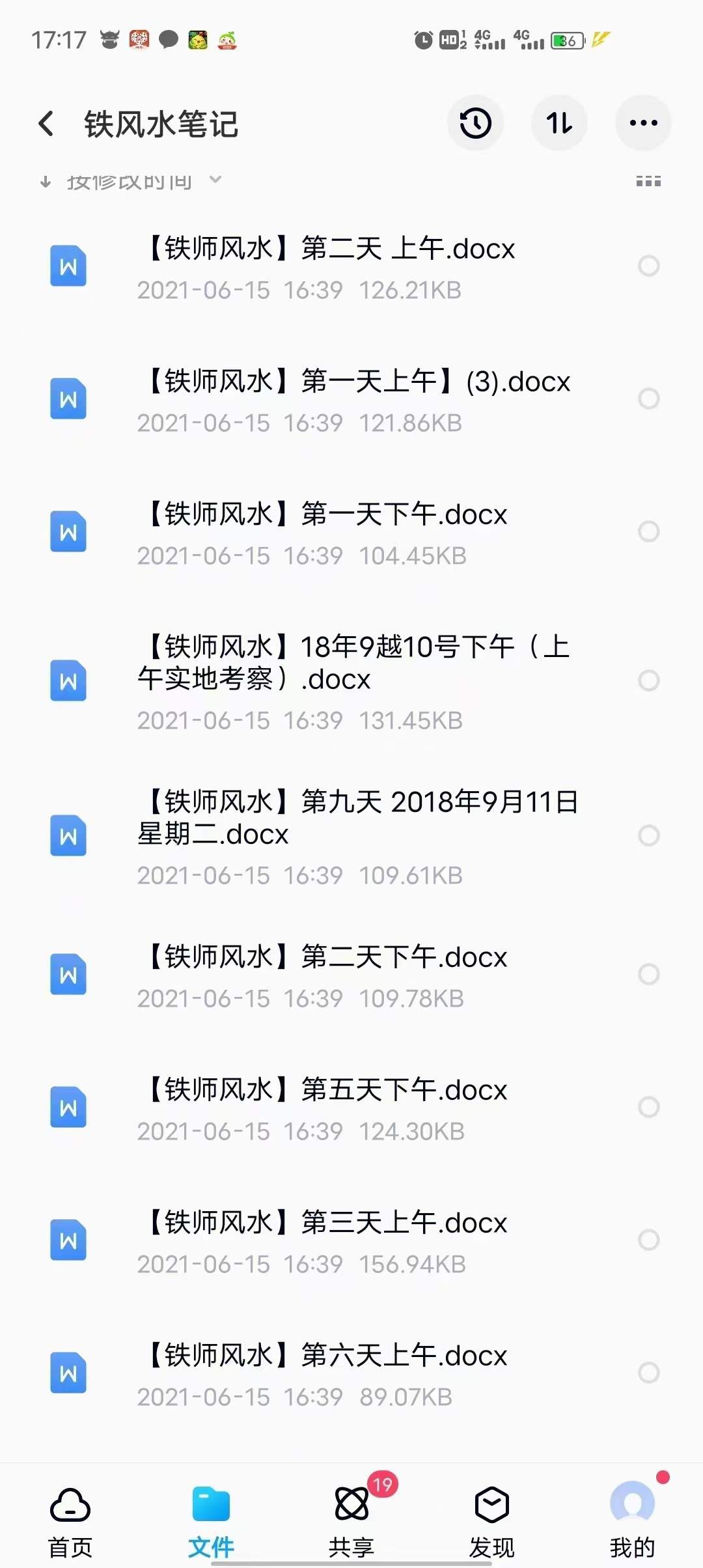Screen dimensions: 703x1568
Task: Select the 第二天 上午.docx file checkbox
Action: pyautogui.click(x=649, y=267)
